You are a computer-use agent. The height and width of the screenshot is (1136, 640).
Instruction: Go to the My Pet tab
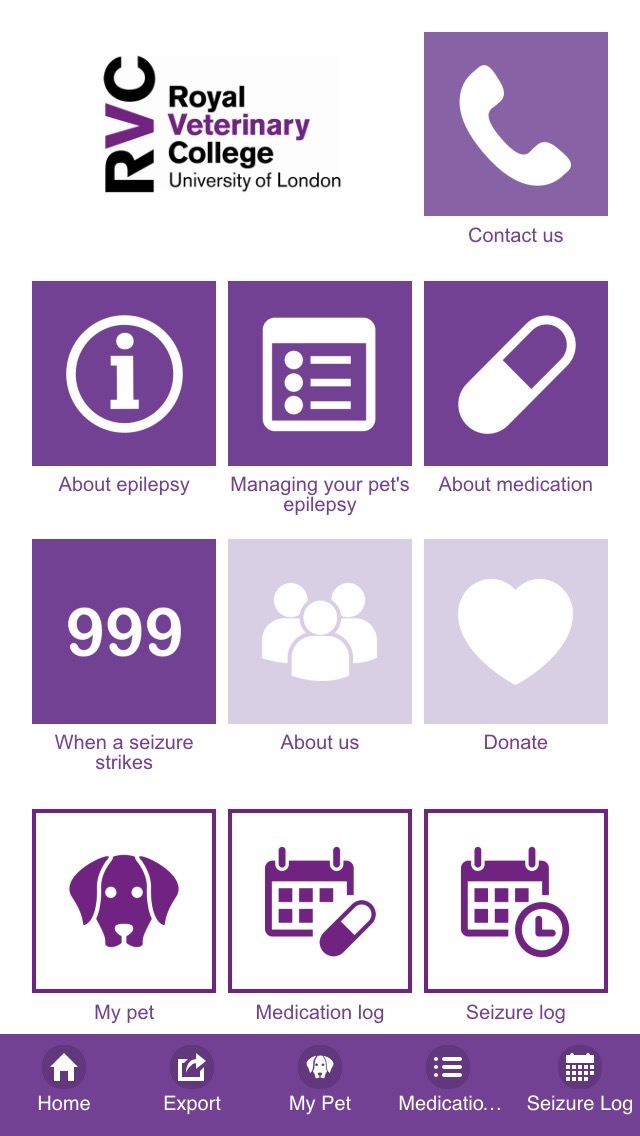tap(320, 1082)
